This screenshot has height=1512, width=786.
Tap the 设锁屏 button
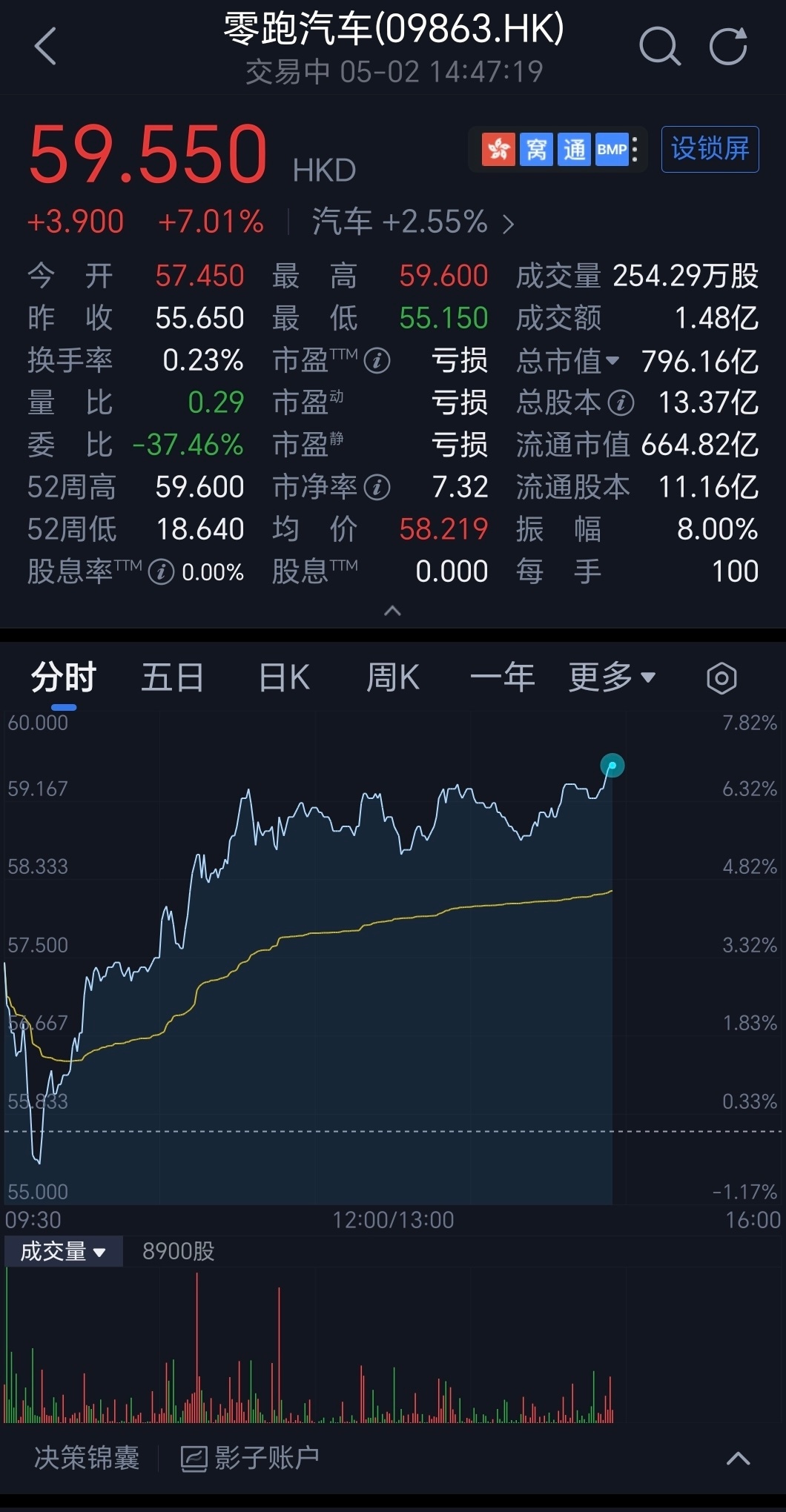click(x=710, y=149)
